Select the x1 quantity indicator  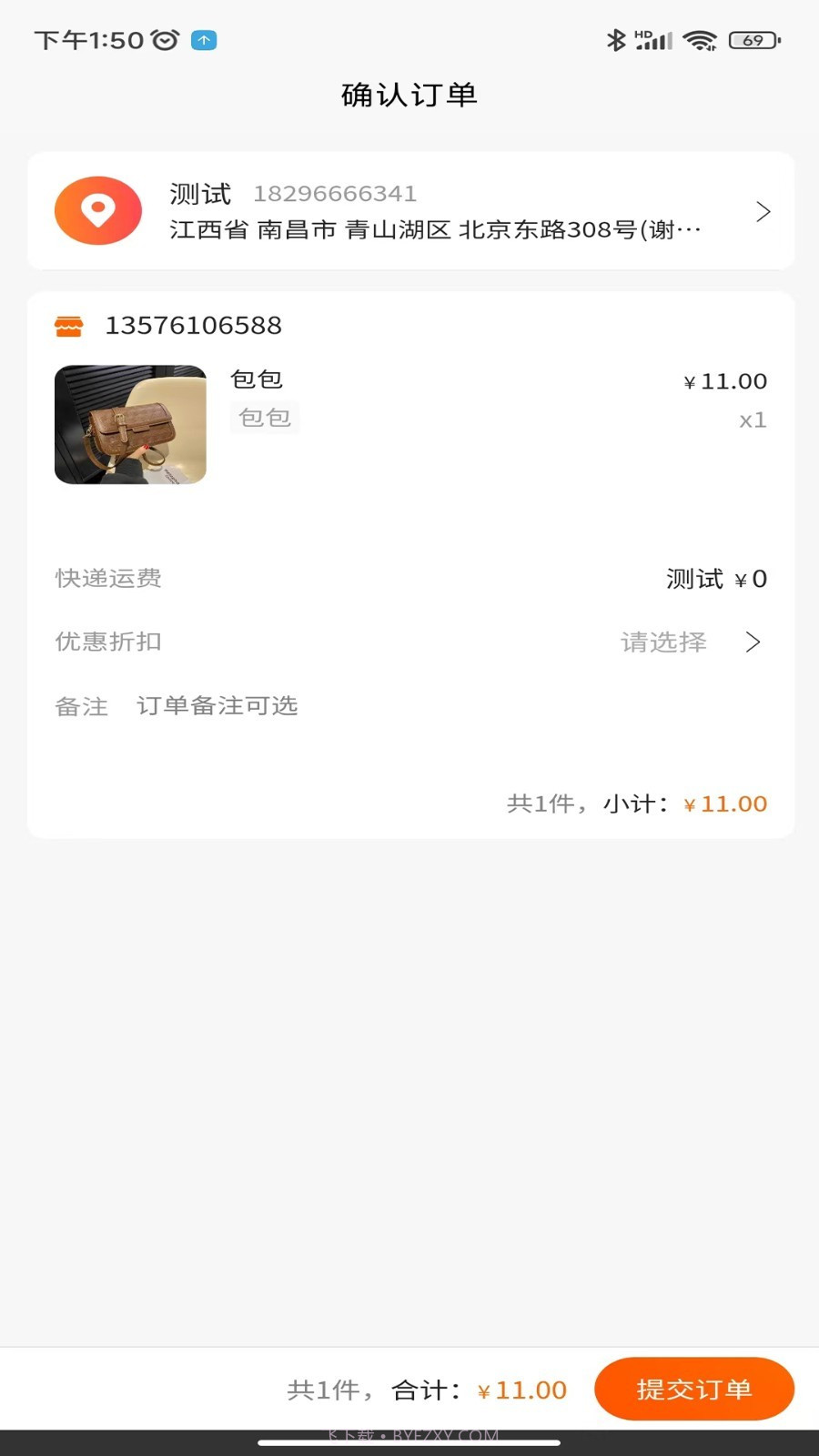pyautogui.click(x=752, y=420)
